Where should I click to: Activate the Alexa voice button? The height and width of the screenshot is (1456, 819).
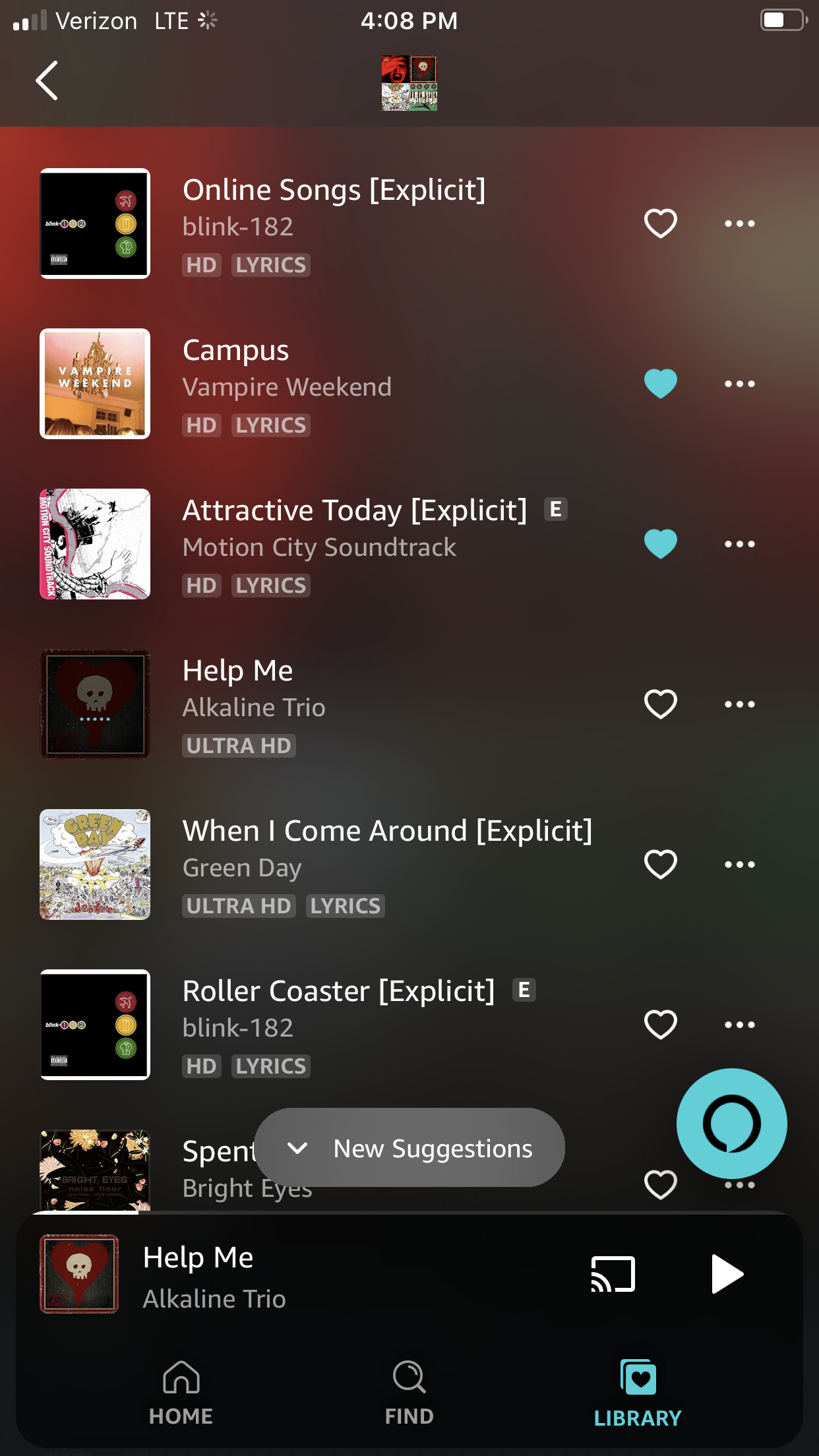point(731,1124)
